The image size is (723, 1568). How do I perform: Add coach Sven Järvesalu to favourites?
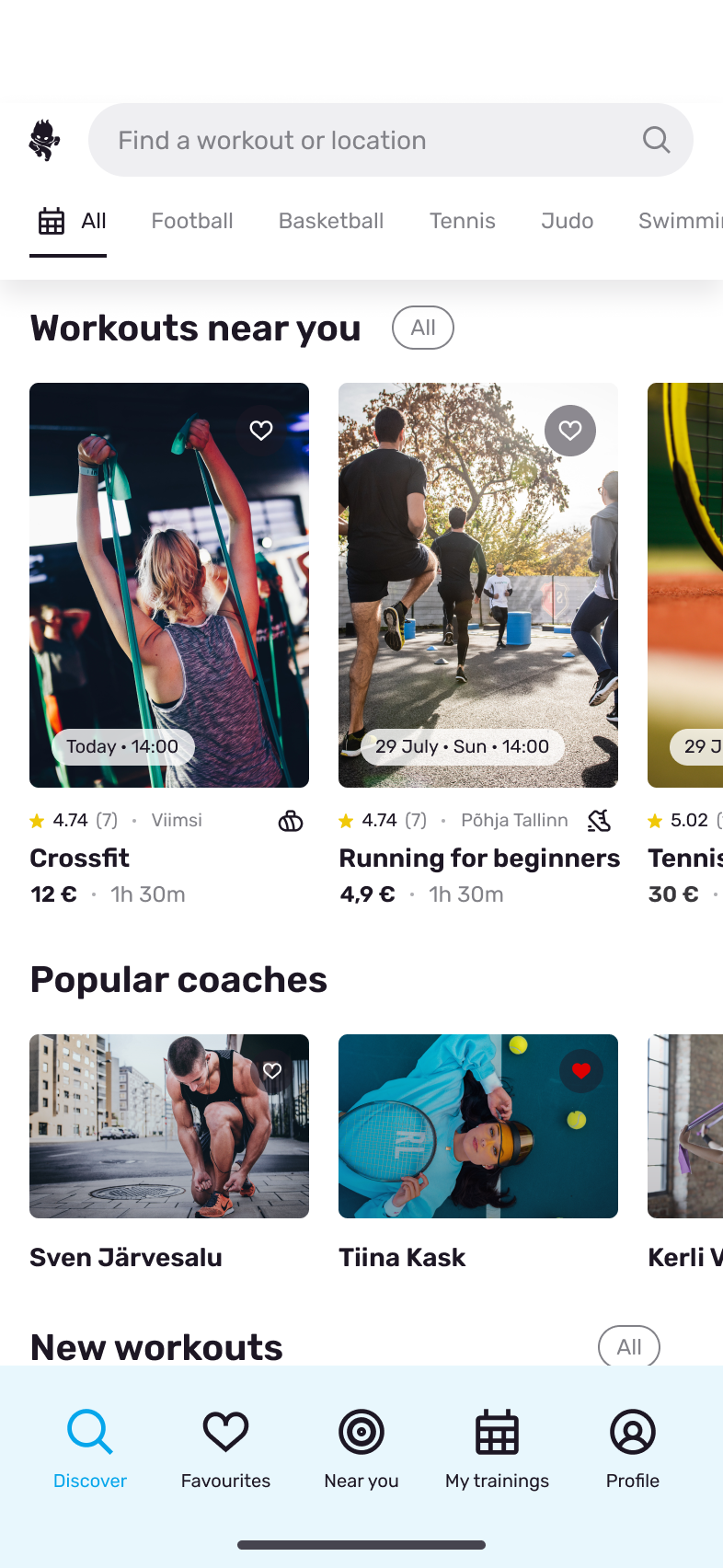271,1071
